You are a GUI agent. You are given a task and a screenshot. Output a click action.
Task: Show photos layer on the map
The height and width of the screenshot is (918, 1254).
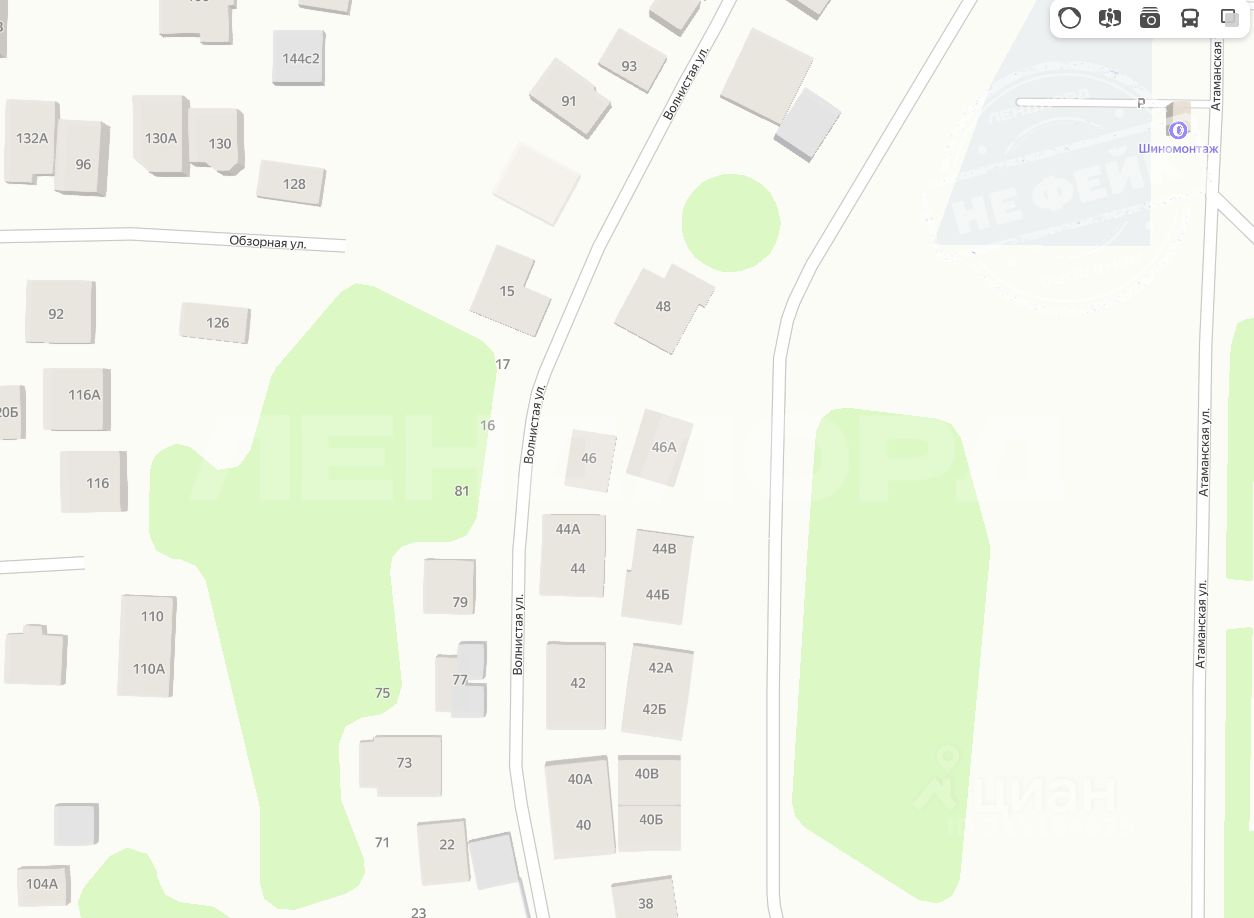(1150, 18)
